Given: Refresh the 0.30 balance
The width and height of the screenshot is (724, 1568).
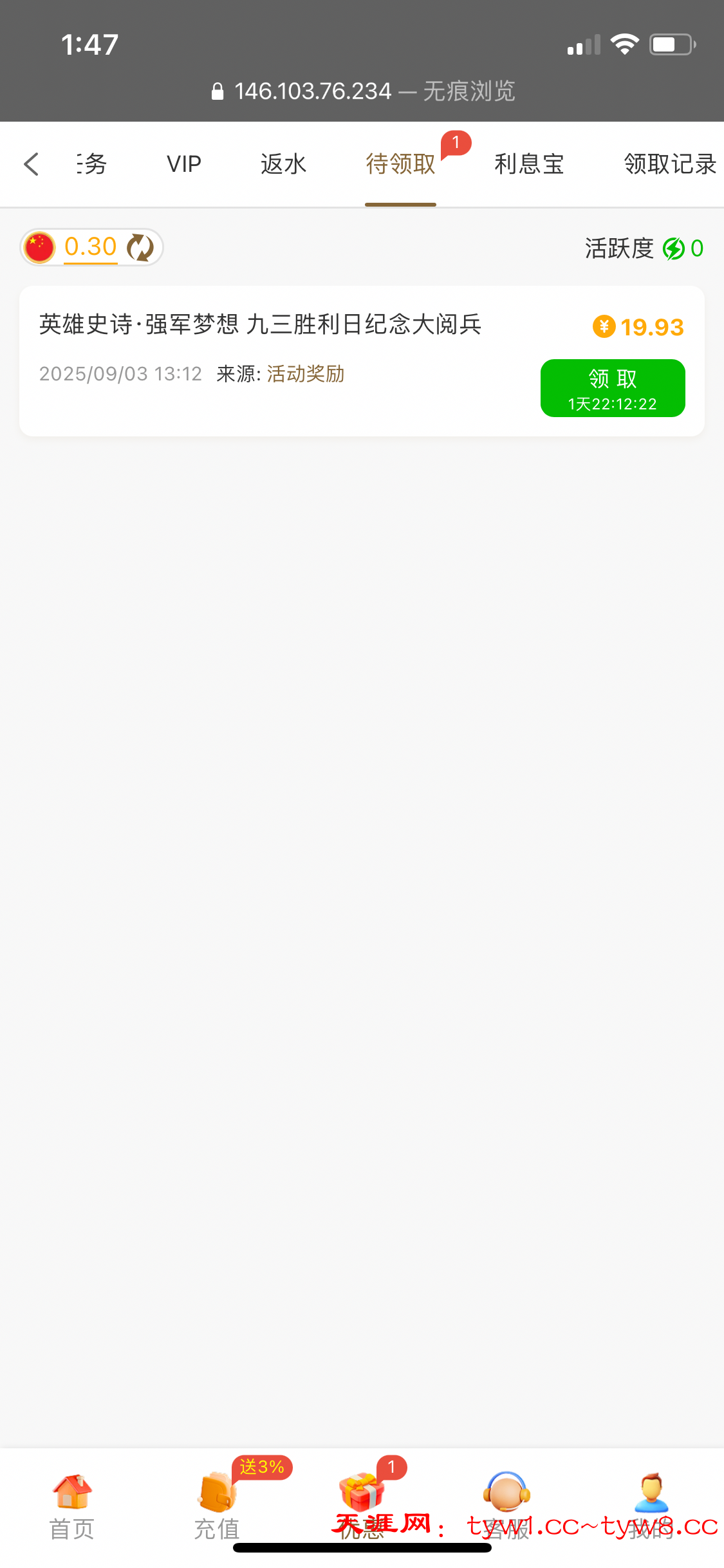Looking at the screenshot, I should (140, 248).
